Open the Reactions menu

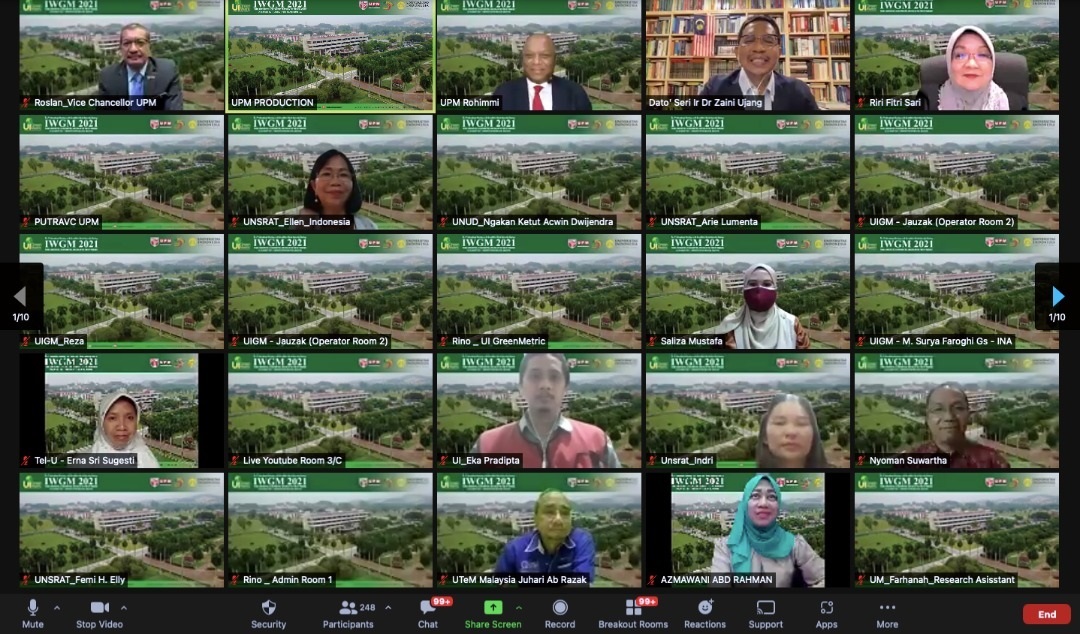tap(705, 612)
